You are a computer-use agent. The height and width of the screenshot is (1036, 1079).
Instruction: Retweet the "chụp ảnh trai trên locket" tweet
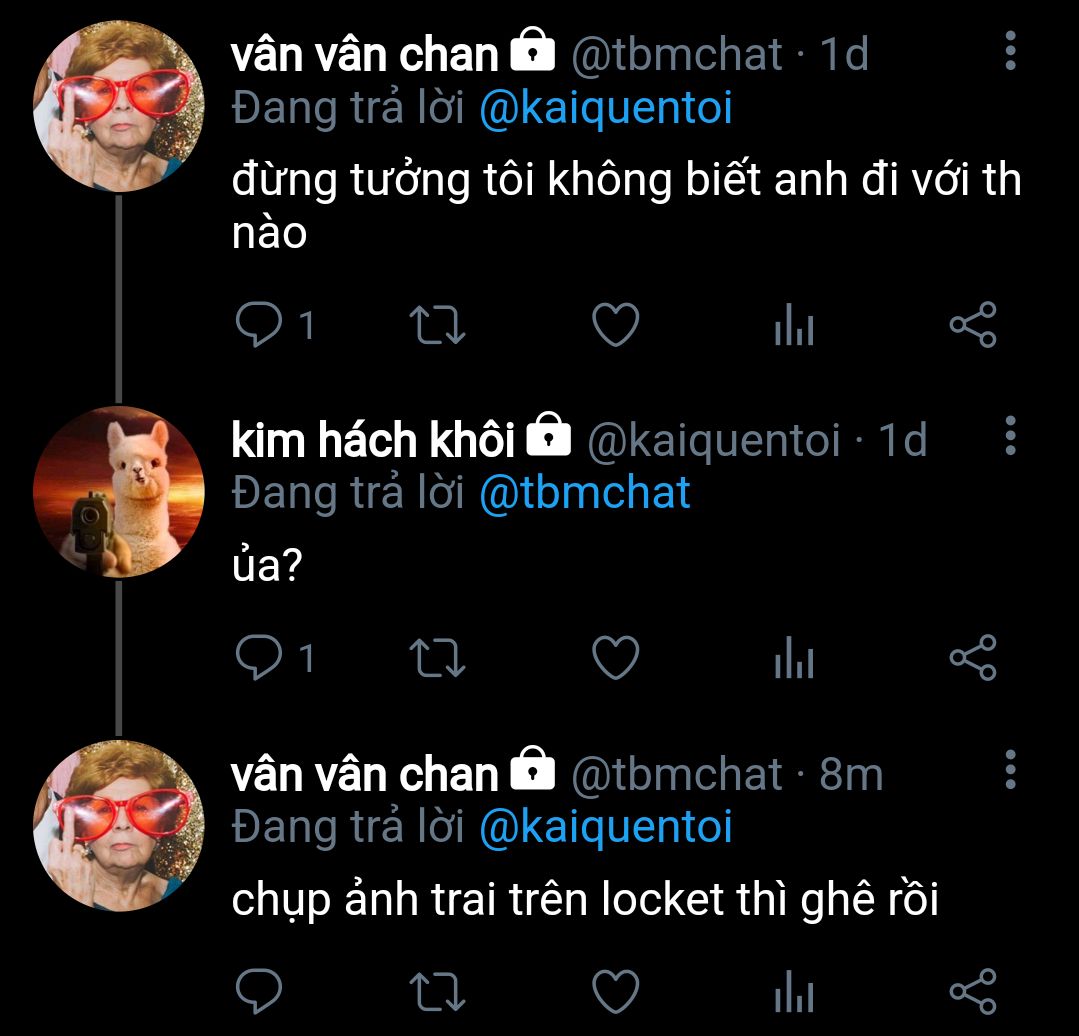click(x=437, y=991)
